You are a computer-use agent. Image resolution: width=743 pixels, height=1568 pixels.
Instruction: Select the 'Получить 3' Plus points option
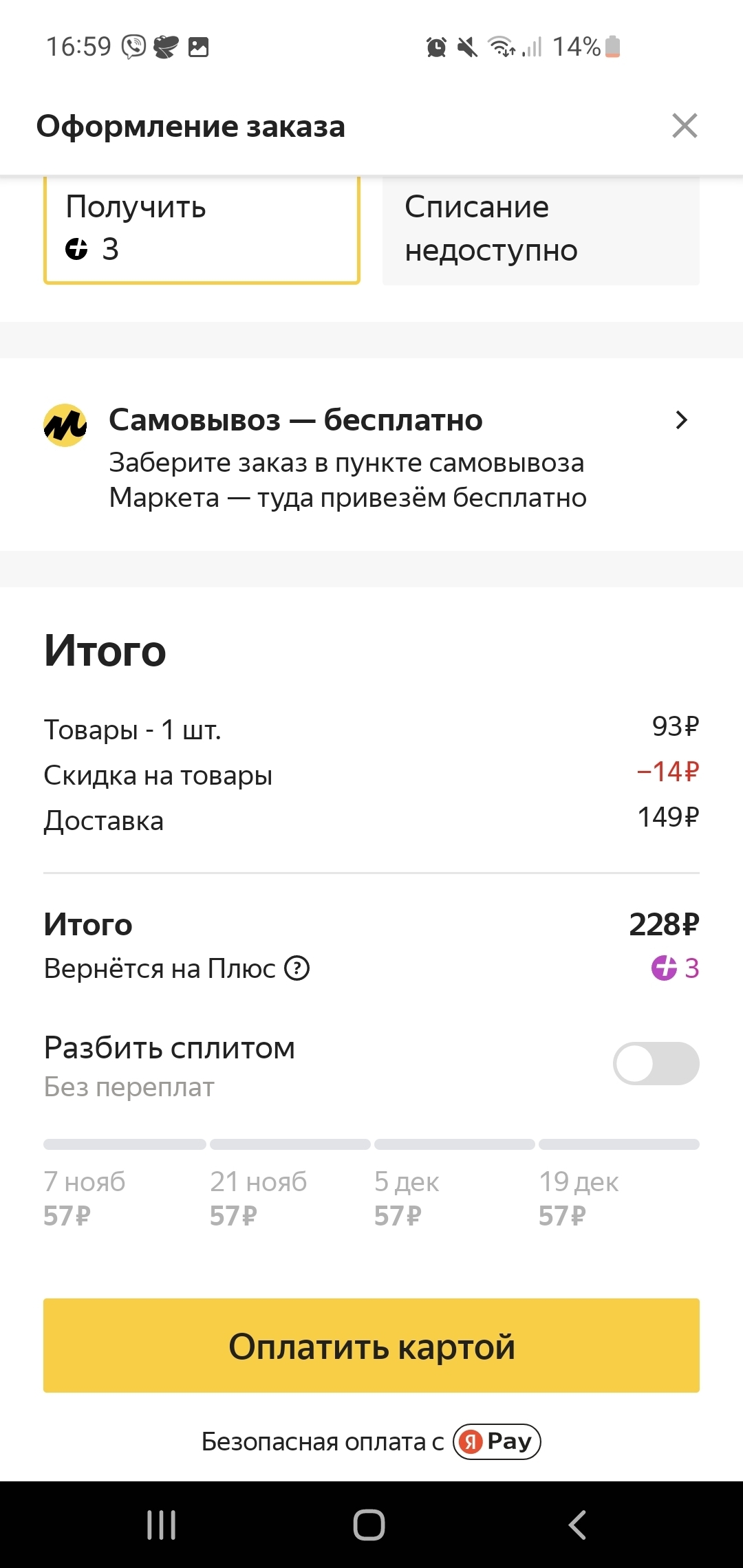point(202,230)
